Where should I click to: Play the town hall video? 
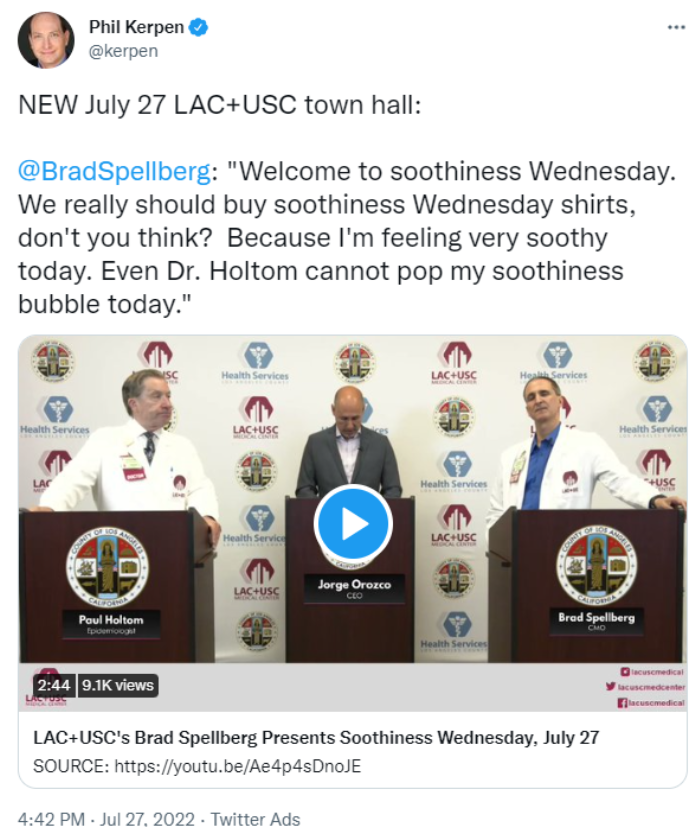353,523
